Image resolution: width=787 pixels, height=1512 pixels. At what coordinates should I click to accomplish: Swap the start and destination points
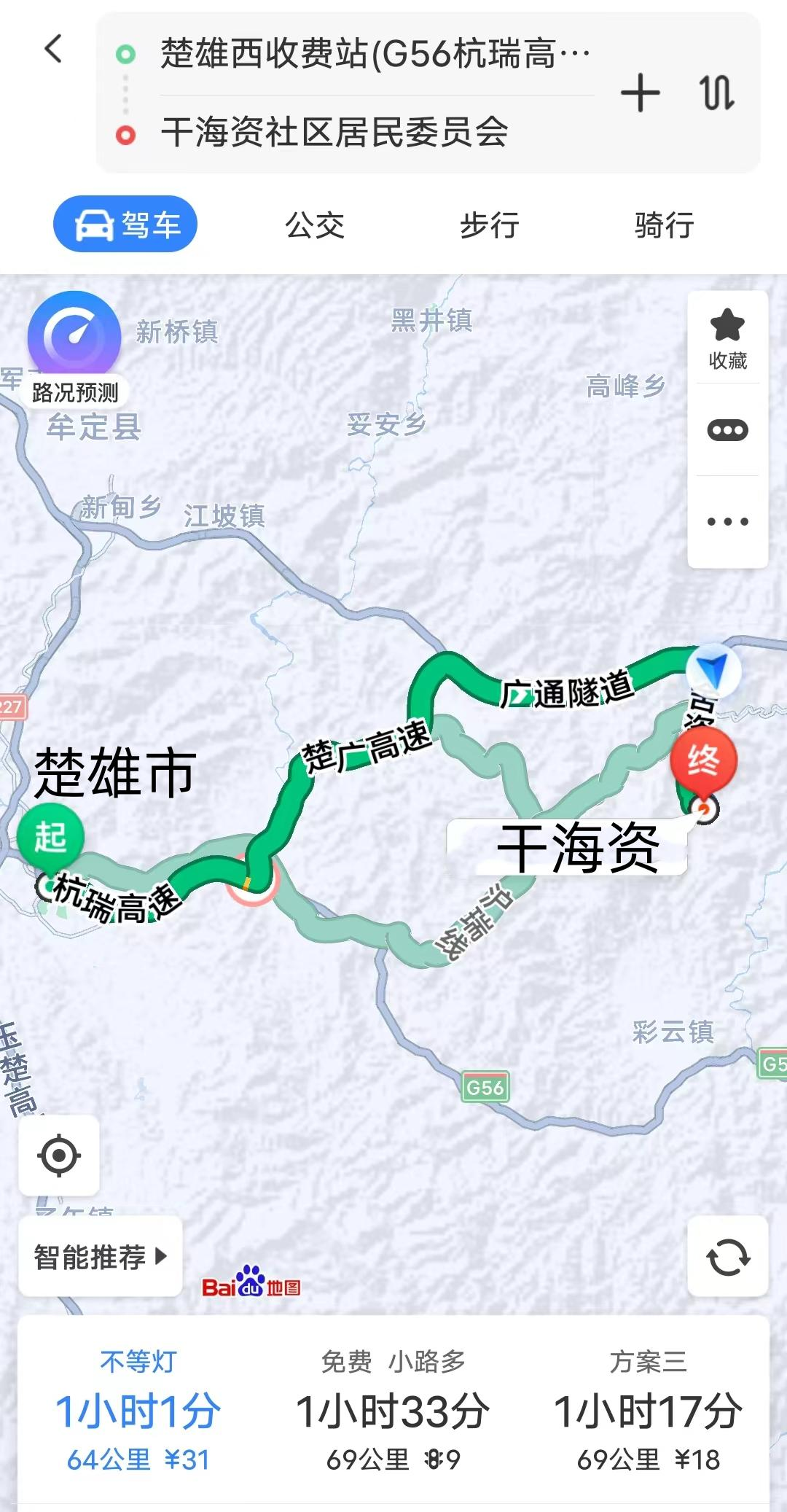pos(716,93)
